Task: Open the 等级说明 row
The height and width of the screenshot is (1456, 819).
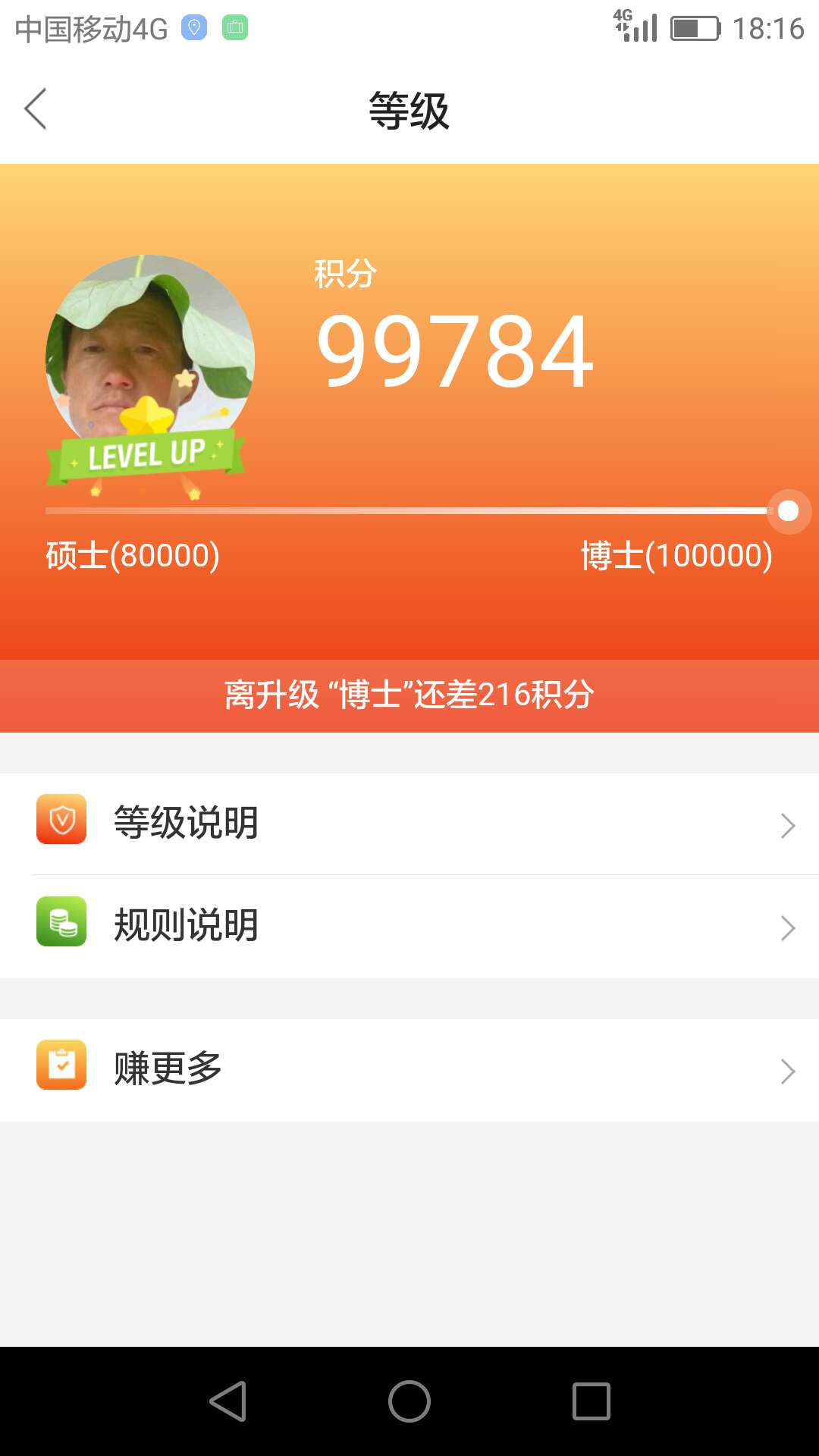Action: click(x=409, y=824)
